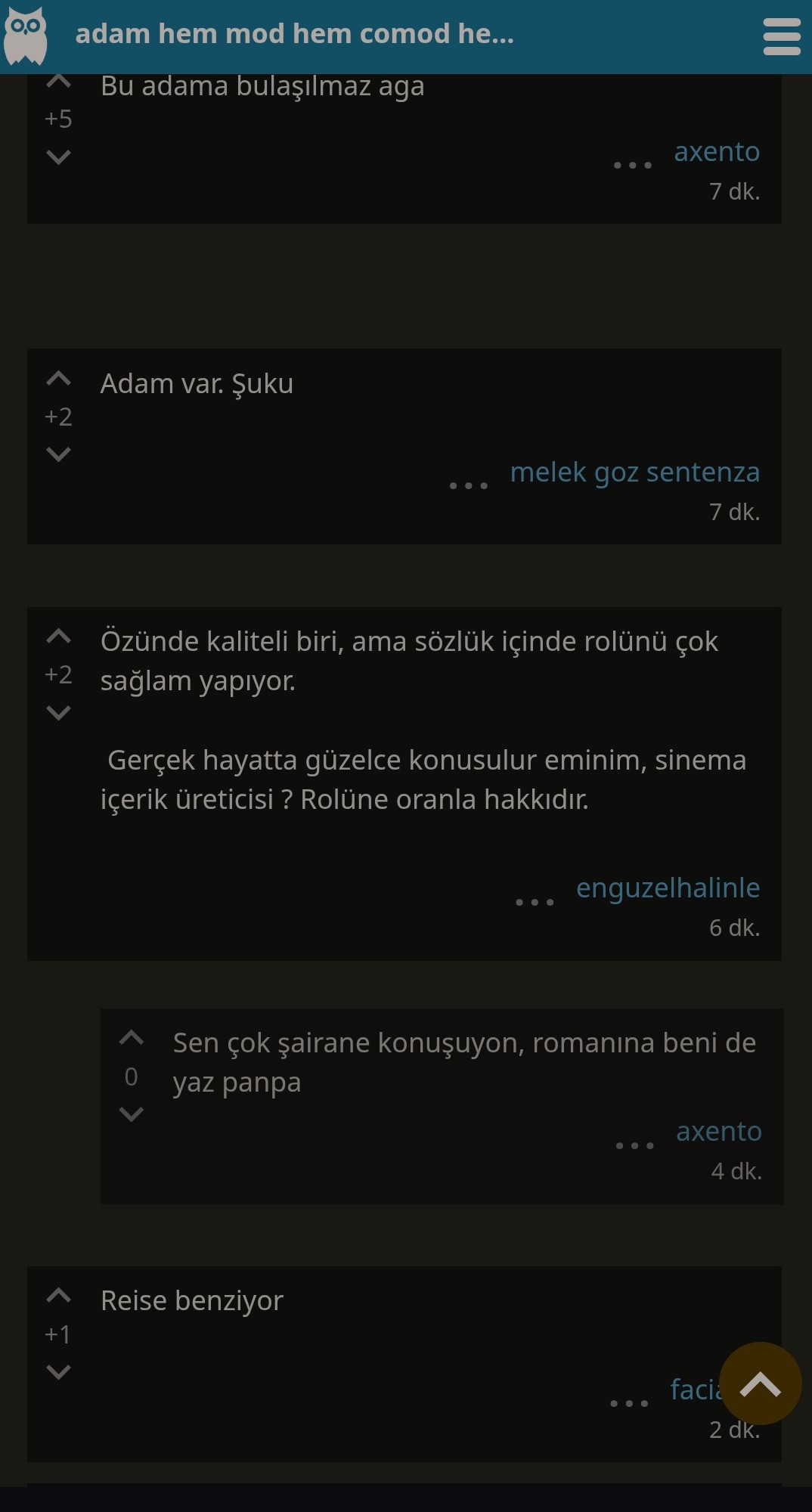Downvote the "Reise benziyor" entry
Image resolution: width=812 pixels, height=1512 pixels.
pos(58,1372)
